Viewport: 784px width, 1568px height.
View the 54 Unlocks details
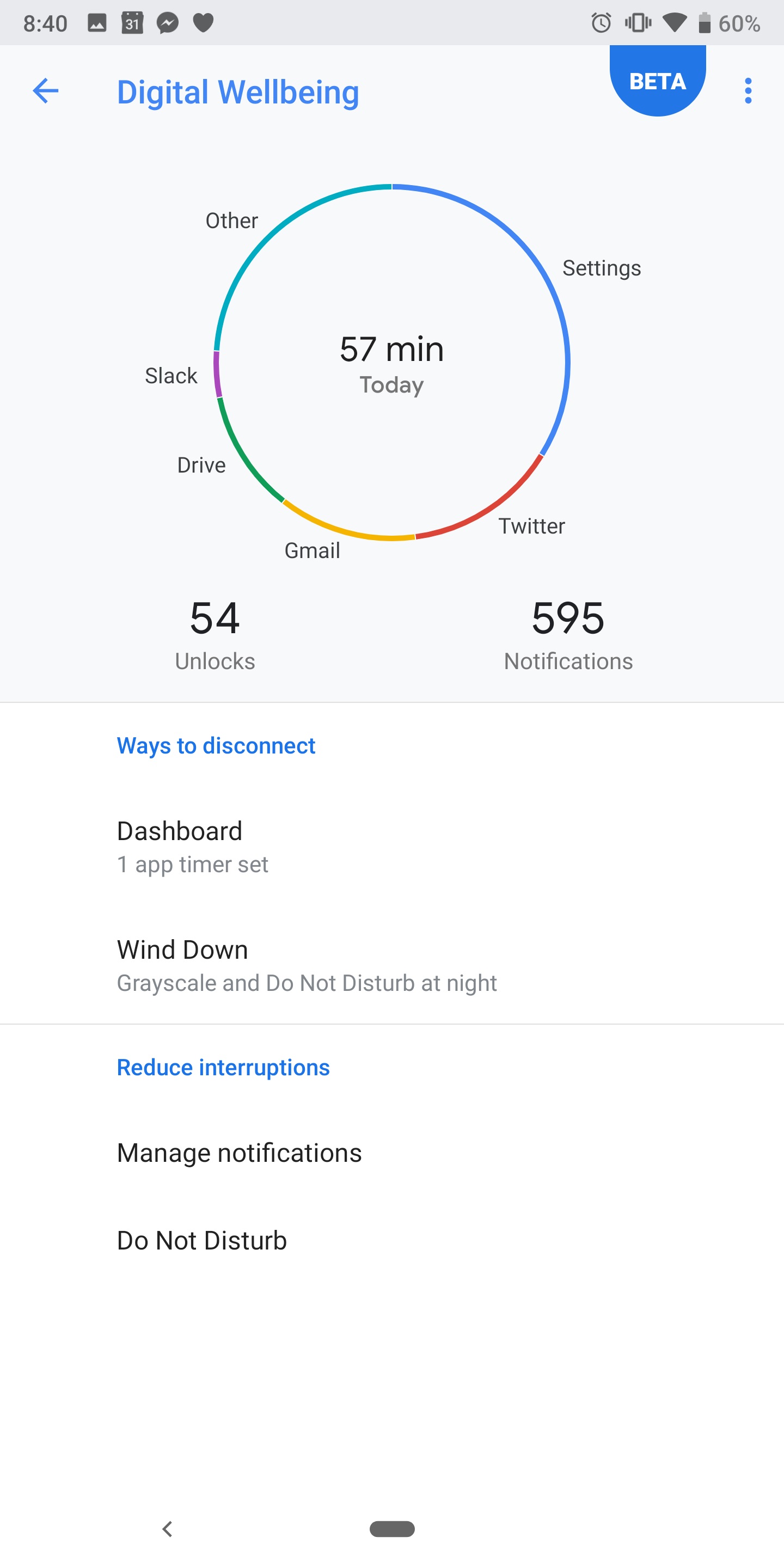point(215,635)
